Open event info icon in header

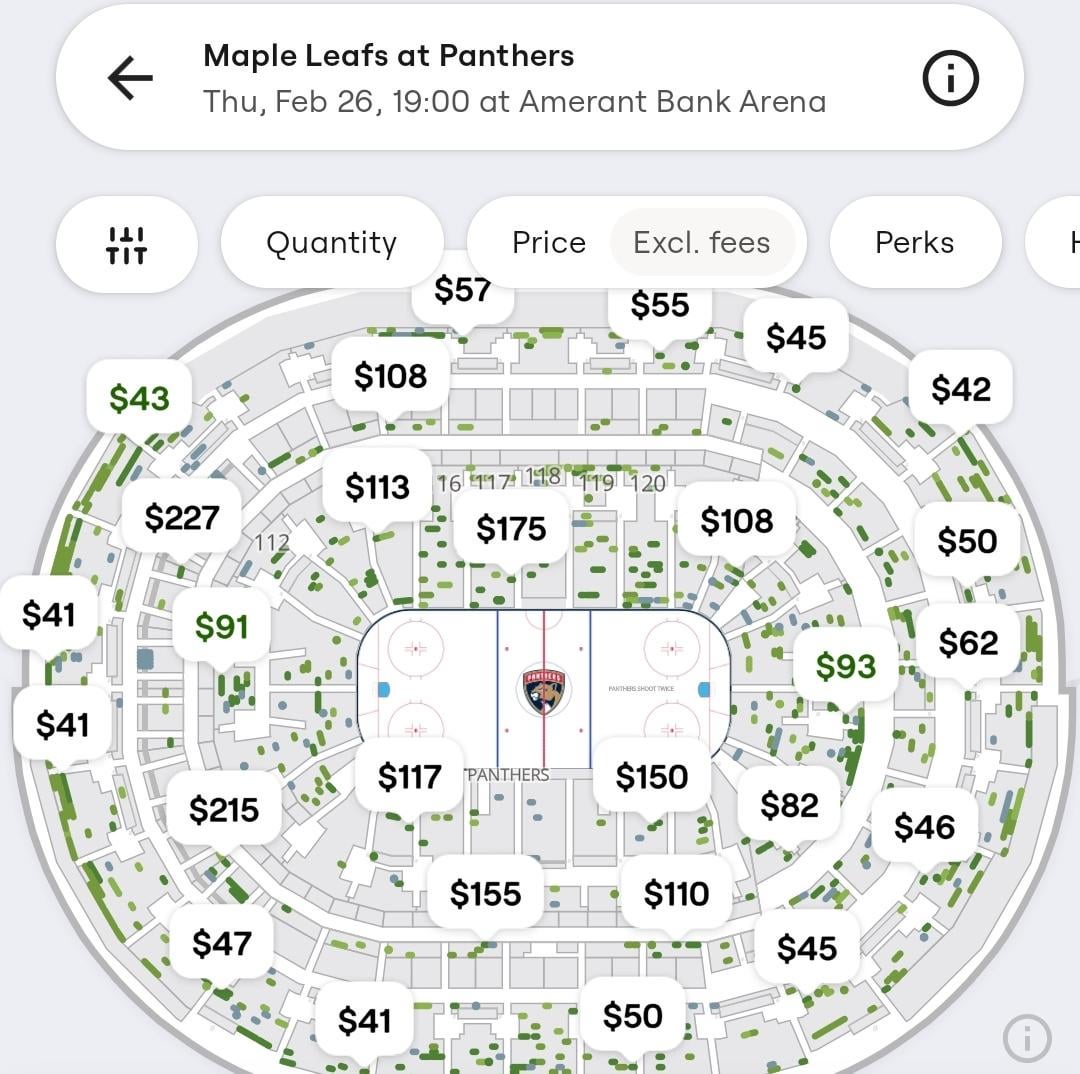click(949, 79)
